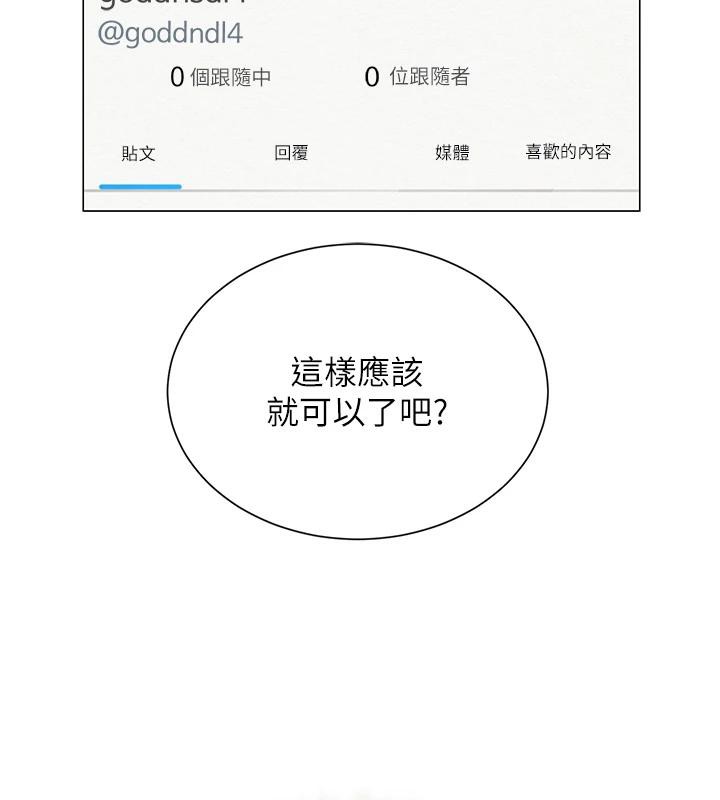Click the followers count number zero
Screen dimensions: 720x800
click(x=370, y=76)
